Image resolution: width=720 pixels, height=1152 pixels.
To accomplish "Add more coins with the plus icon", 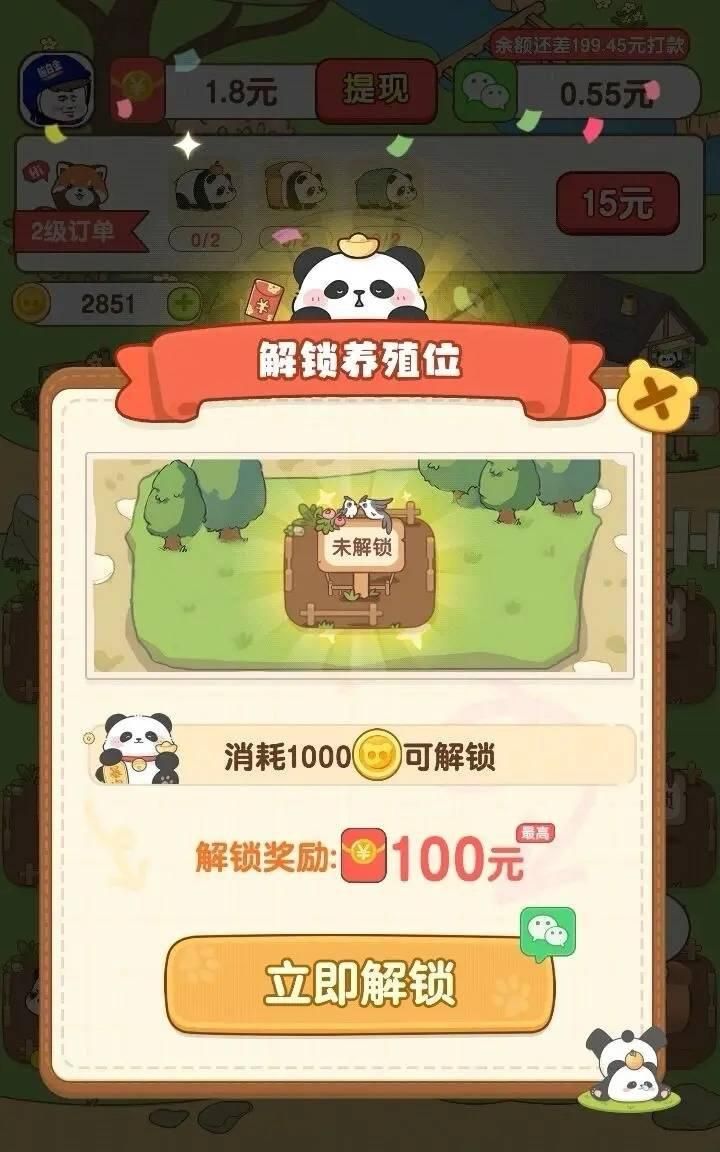I will pos(184,302).
